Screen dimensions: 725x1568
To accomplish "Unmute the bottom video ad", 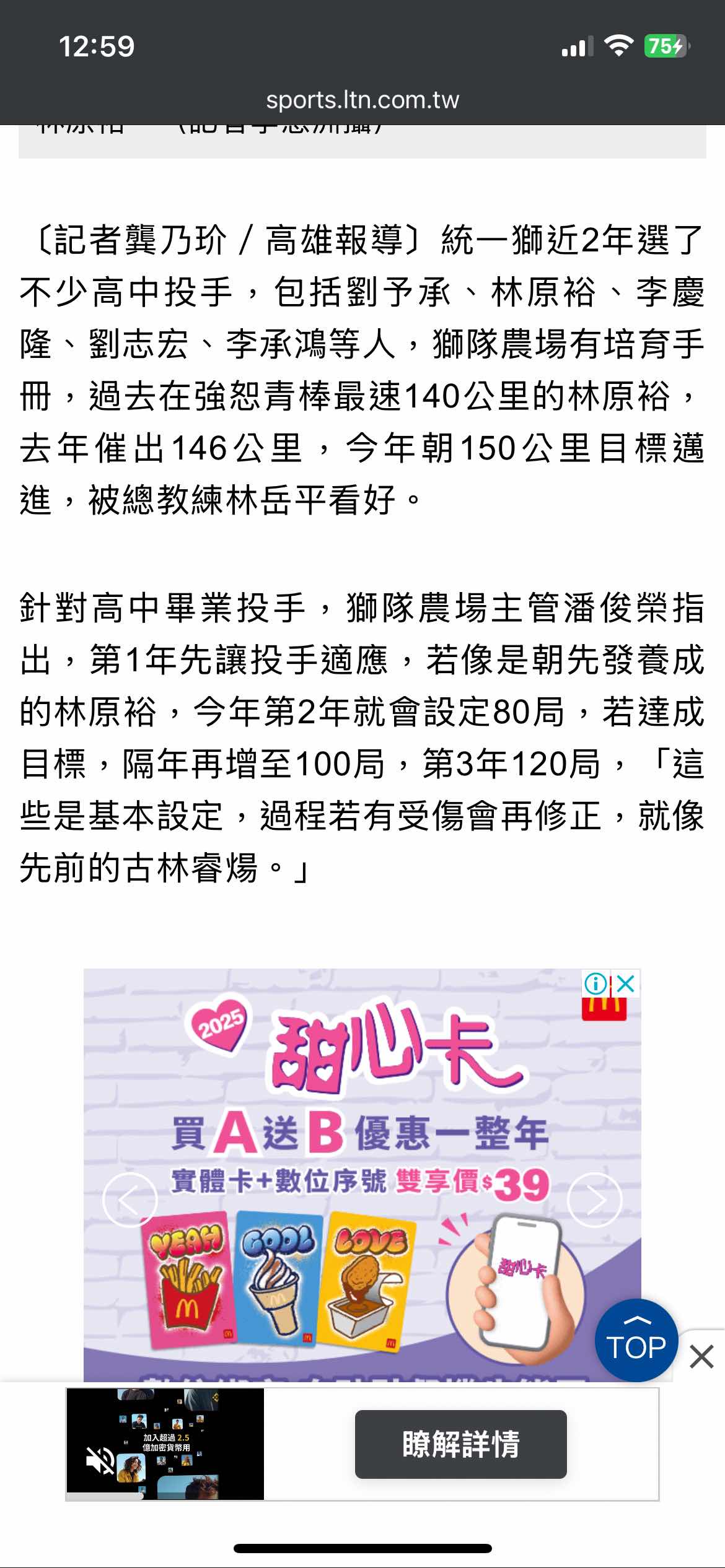I will click(x=100, y=1461).
